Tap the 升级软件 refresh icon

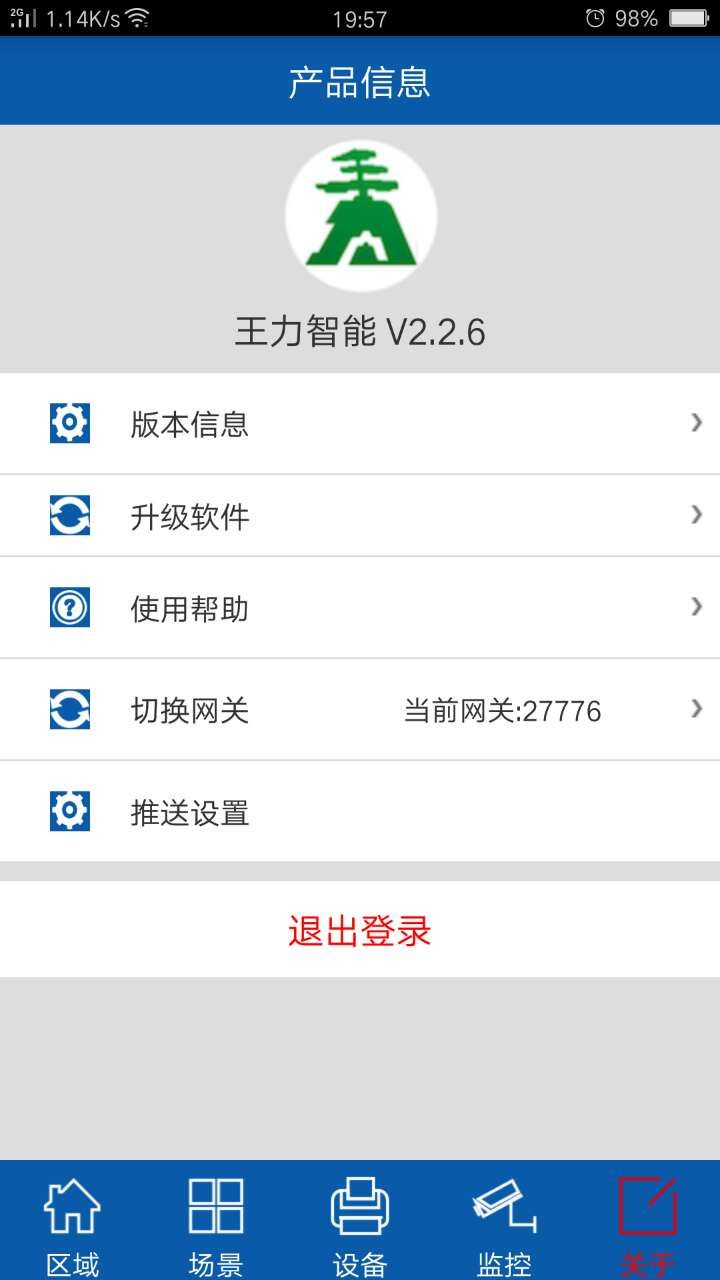pyautogui.click(x=69, y=514)
